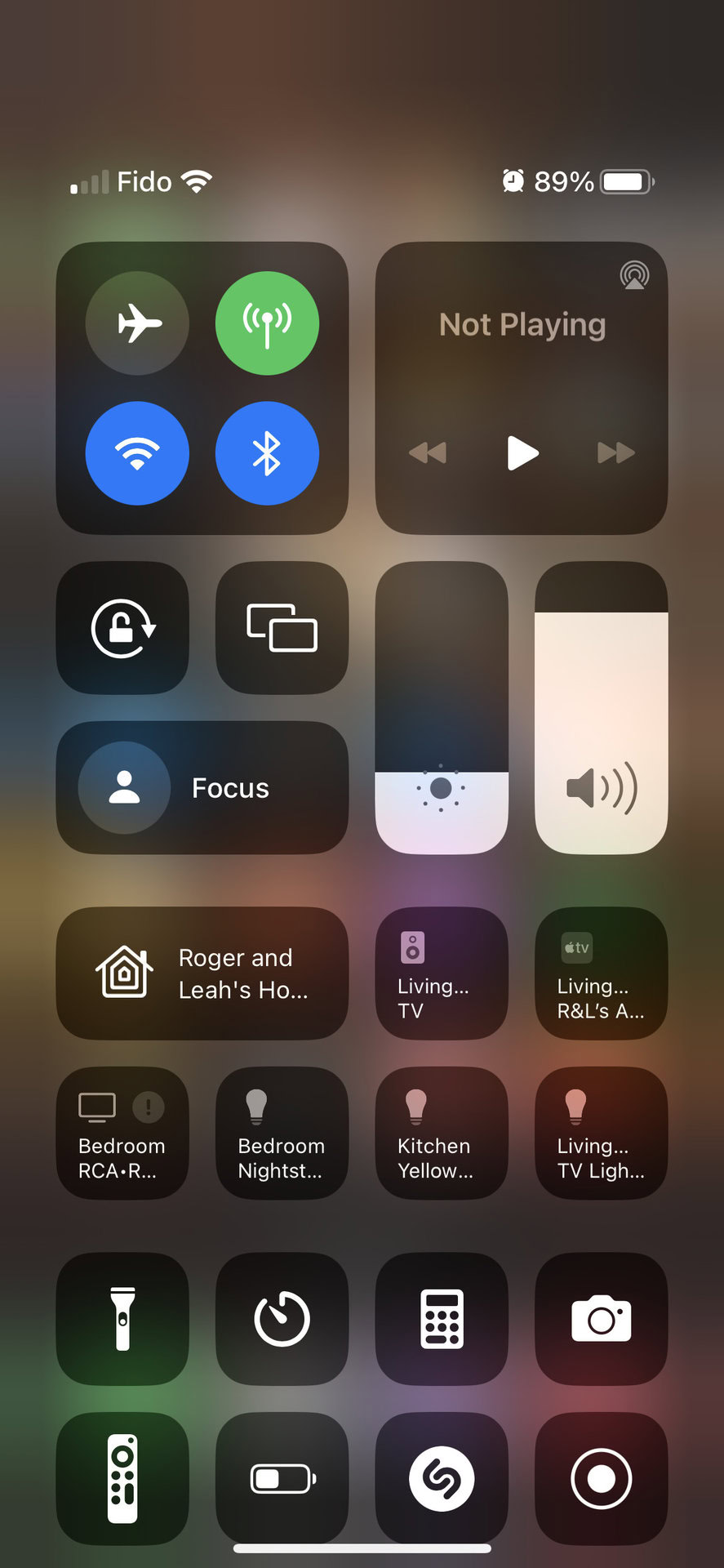Viewport: 724px width, 1568px height.
Task: Turn off Bluetooth
Action: click(x=267, y=453)
